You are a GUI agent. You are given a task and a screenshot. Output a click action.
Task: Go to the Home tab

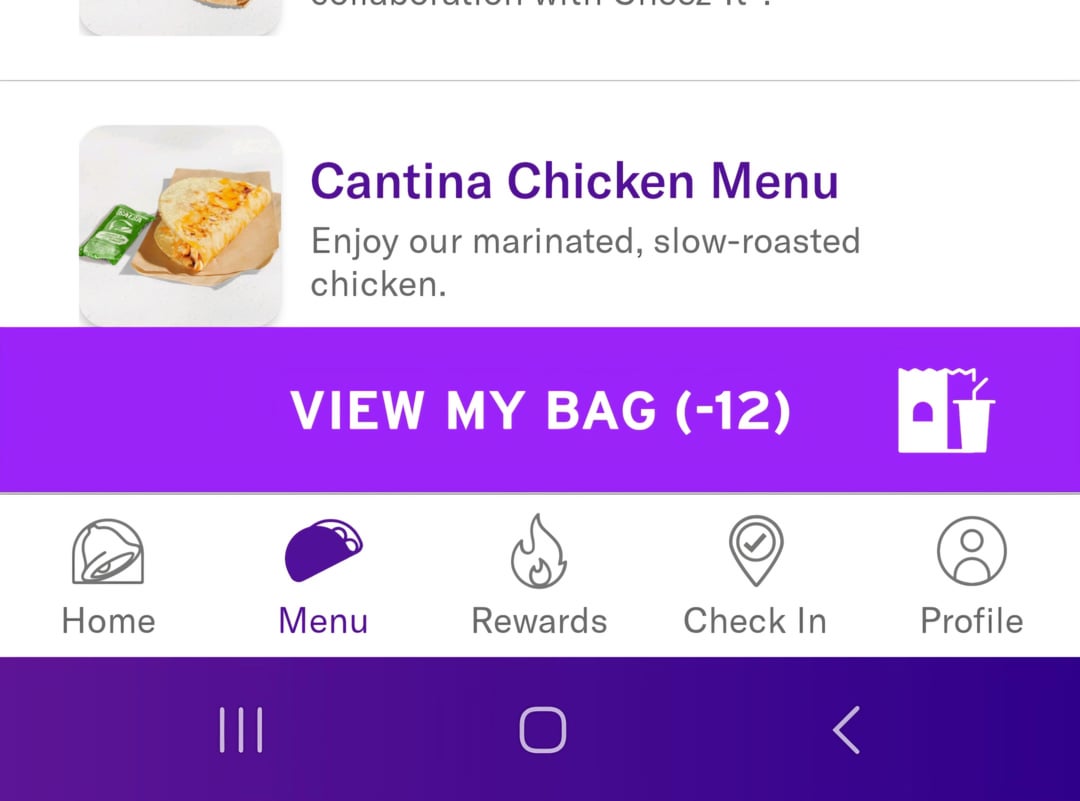pyautogui.click(x=108, y=578)
